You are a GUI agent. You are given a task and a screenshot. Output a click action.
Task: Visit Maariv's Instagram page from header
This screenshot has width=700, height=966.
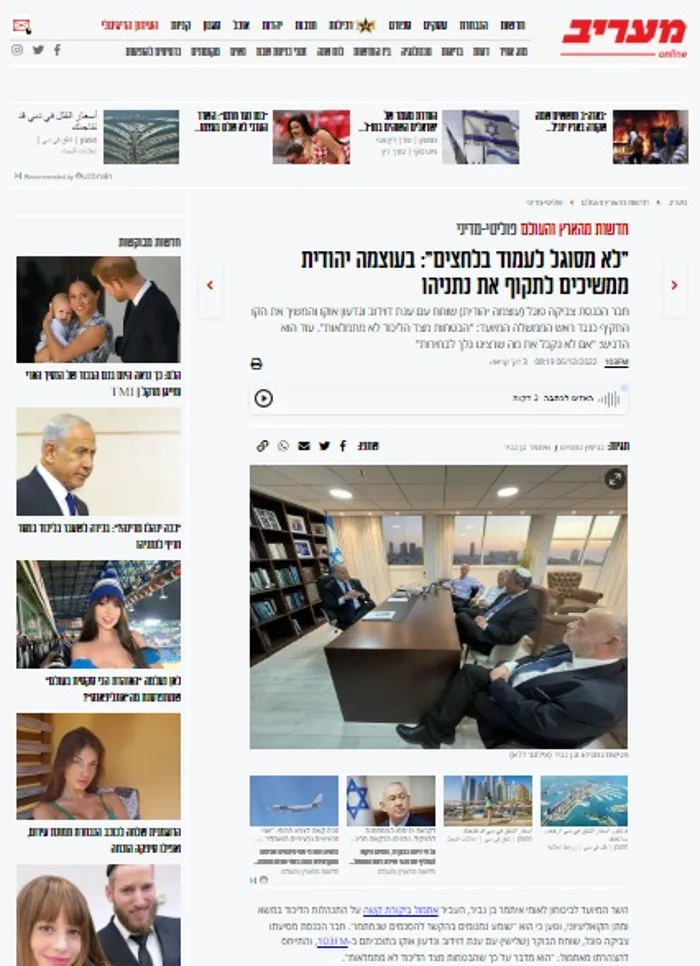click(17, 49)
